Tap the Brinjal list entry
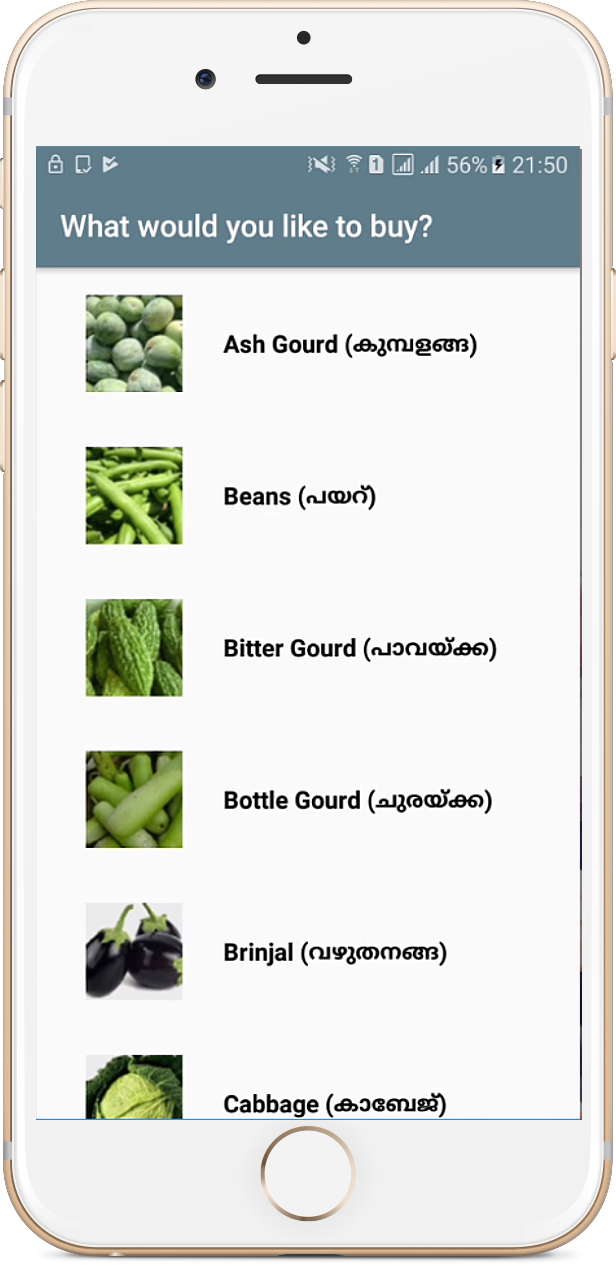616x1265 pixels. 308,951
